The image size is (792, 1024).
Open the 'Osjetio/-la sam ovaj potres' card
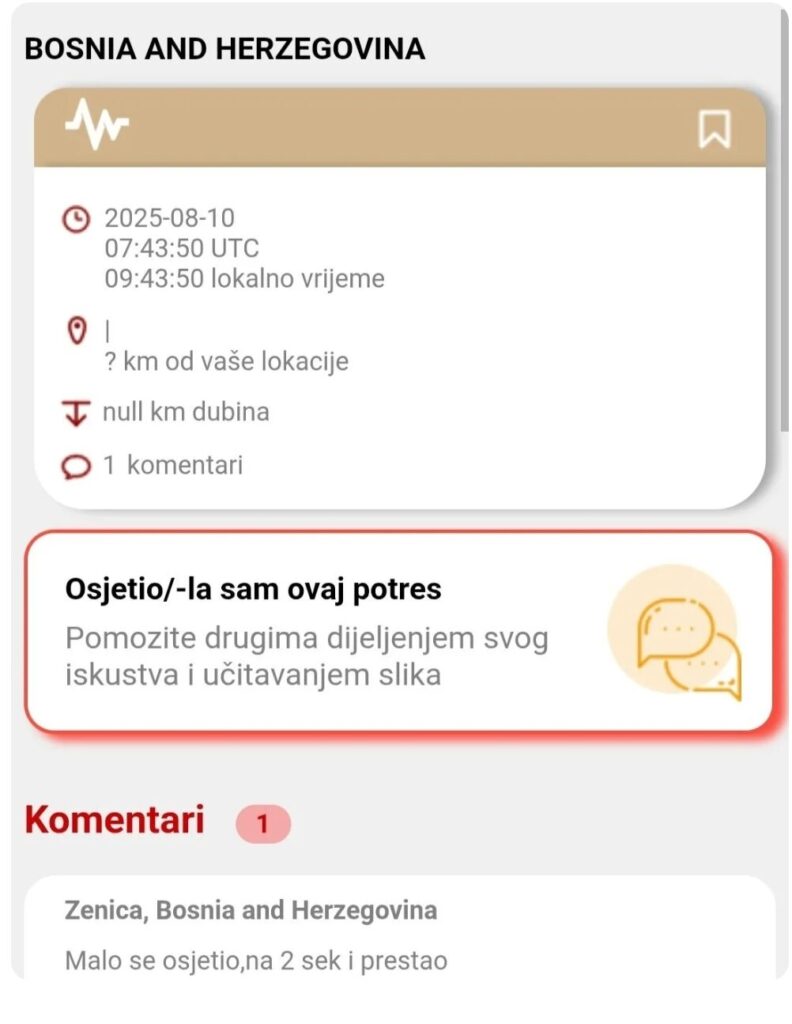click(398, 631)
